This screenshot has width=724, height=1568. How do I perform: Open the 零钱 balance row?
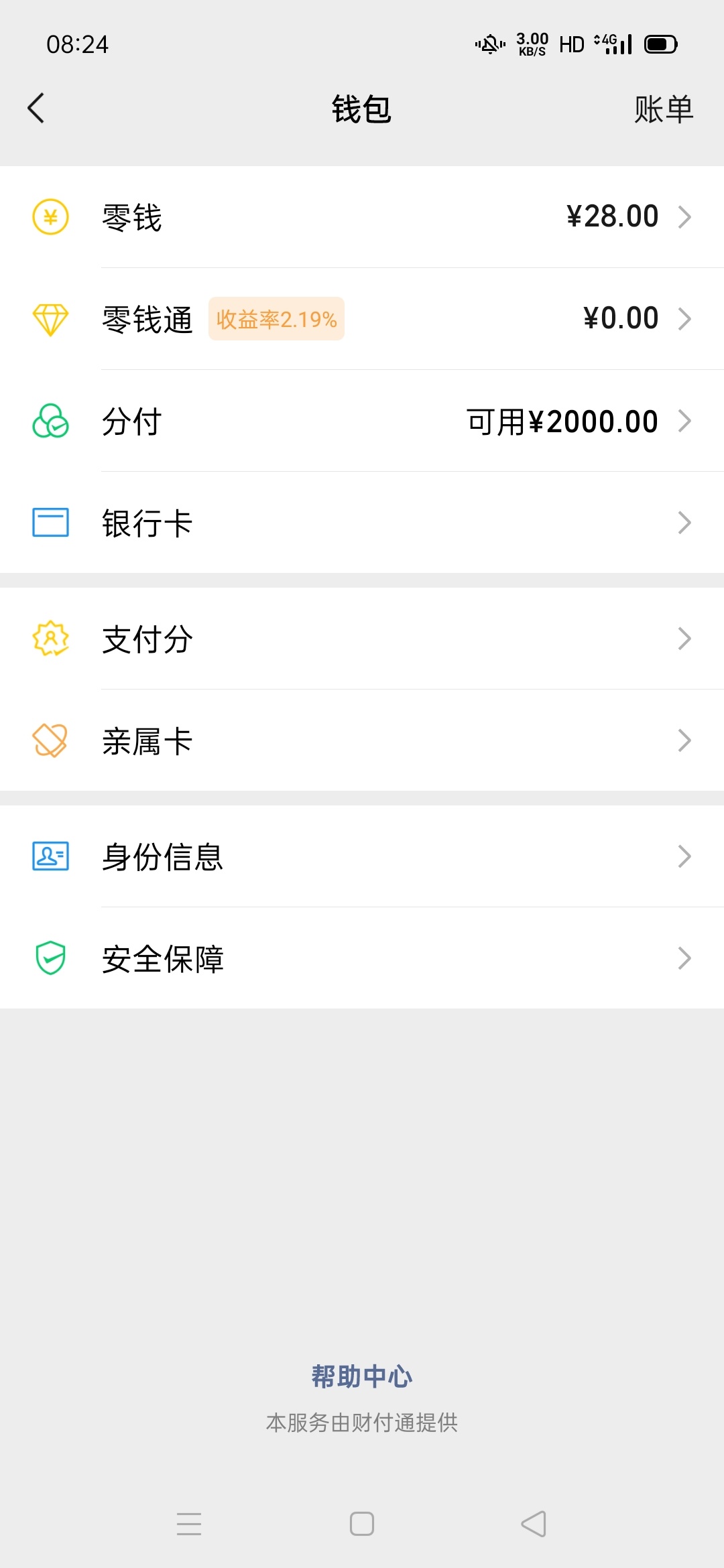(362, 217)
